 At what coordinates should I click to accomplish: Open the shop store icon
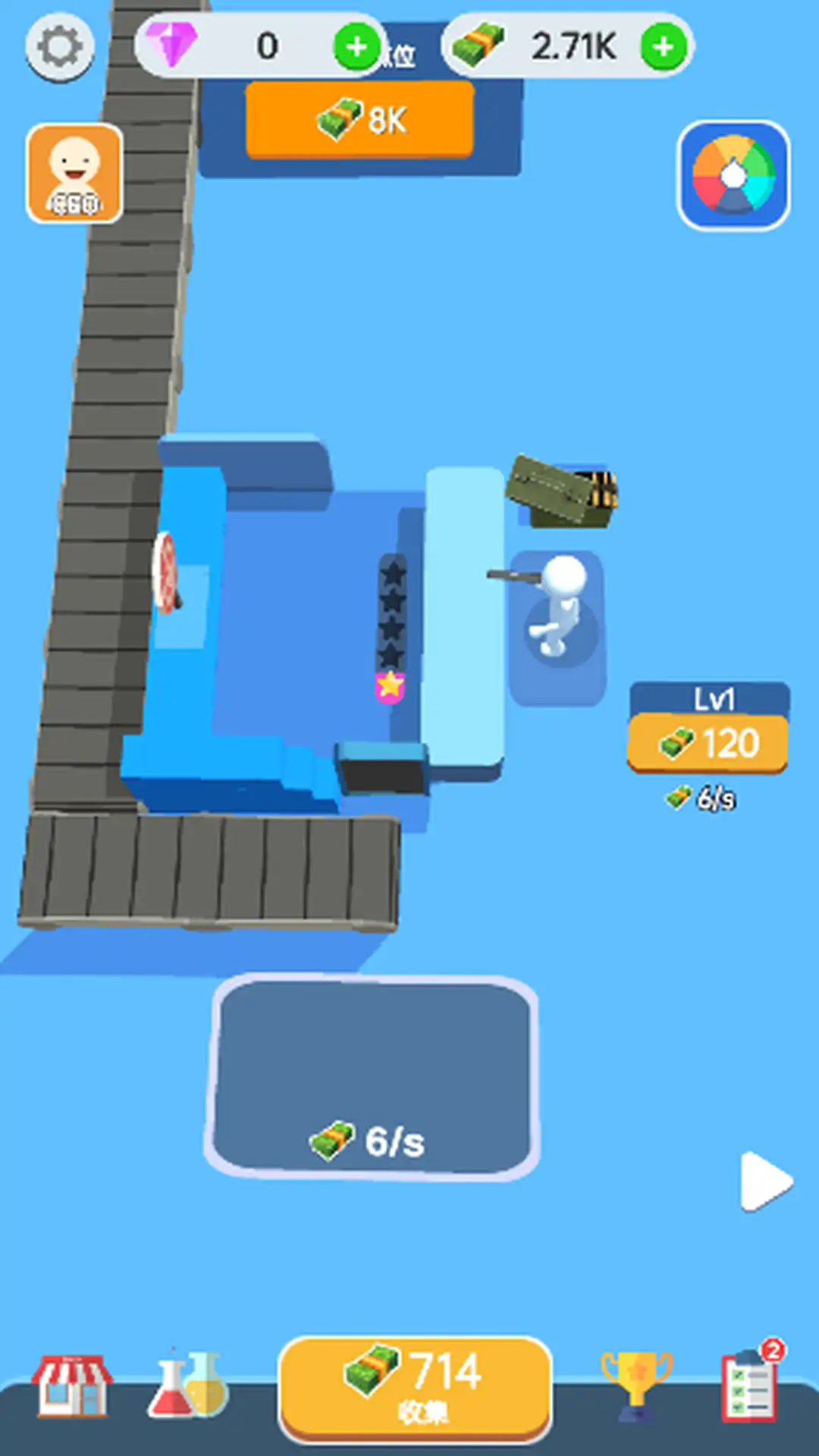[x=72, y=1386]
